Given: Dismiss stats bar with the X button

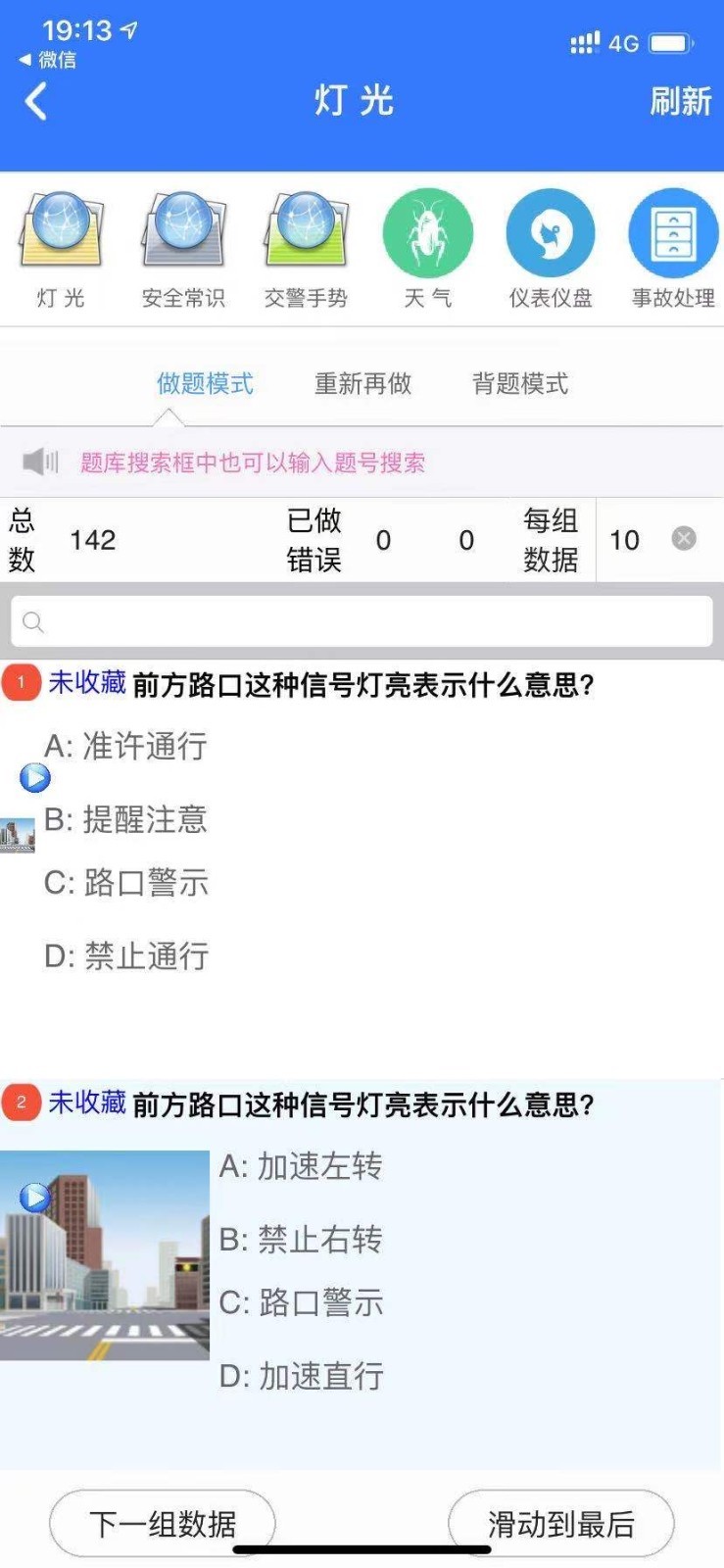Looking at the screenshot, I should pyautogui.click(x=683, y=539).
